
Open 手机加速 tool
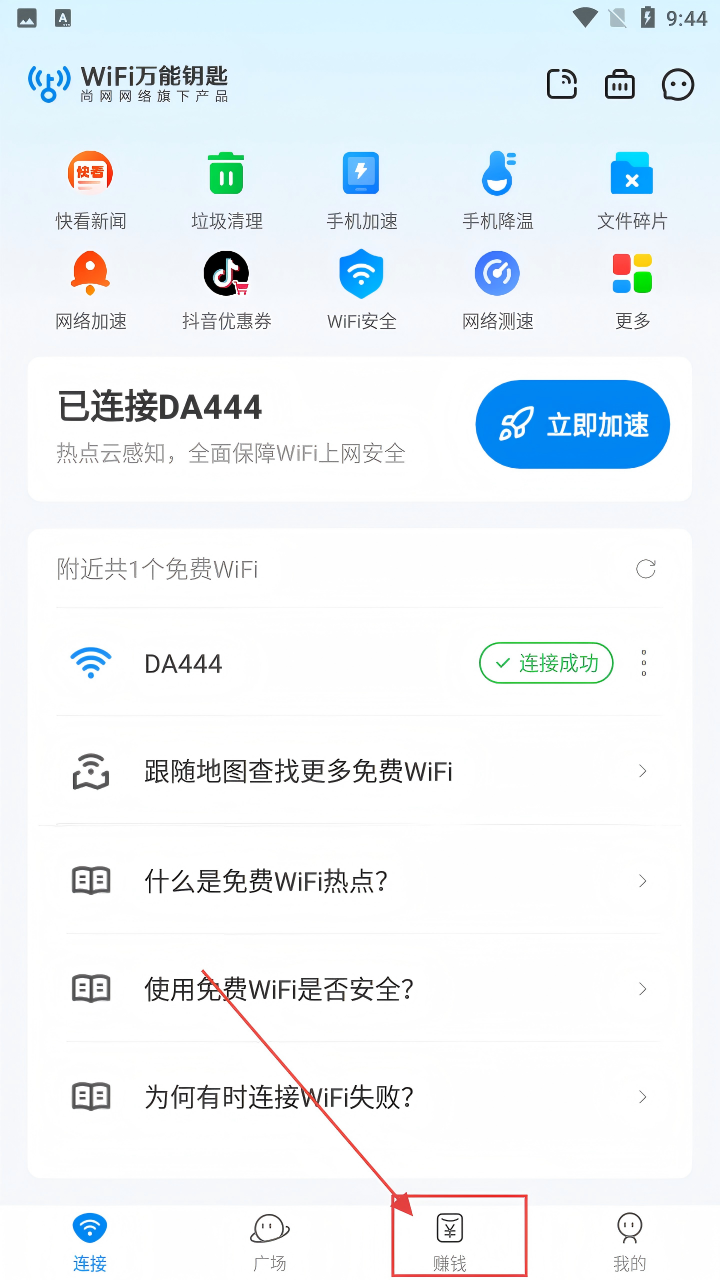(362, 190)
